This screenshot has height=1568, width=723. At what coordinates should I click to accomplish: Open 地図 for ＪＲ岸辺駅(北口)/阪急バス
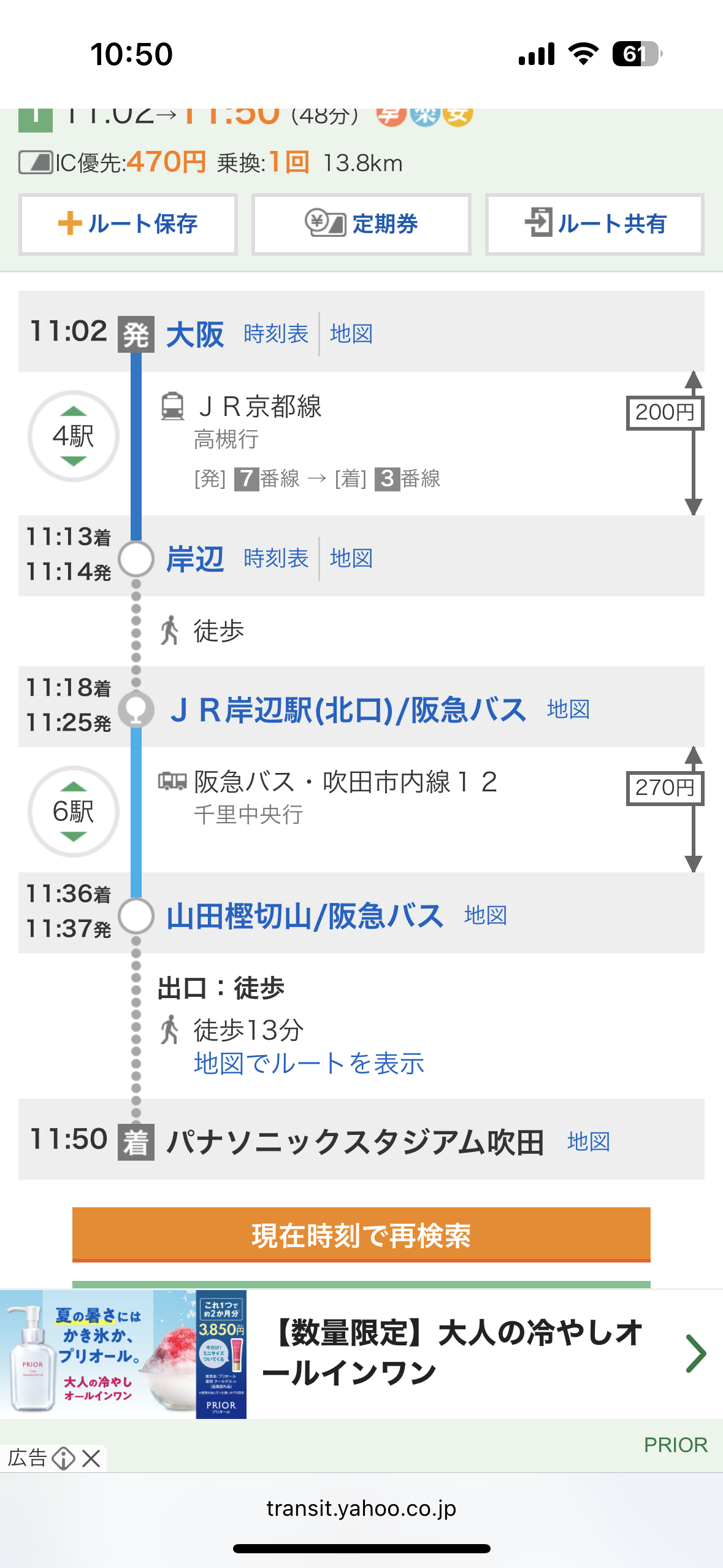[x=568, y=709]
